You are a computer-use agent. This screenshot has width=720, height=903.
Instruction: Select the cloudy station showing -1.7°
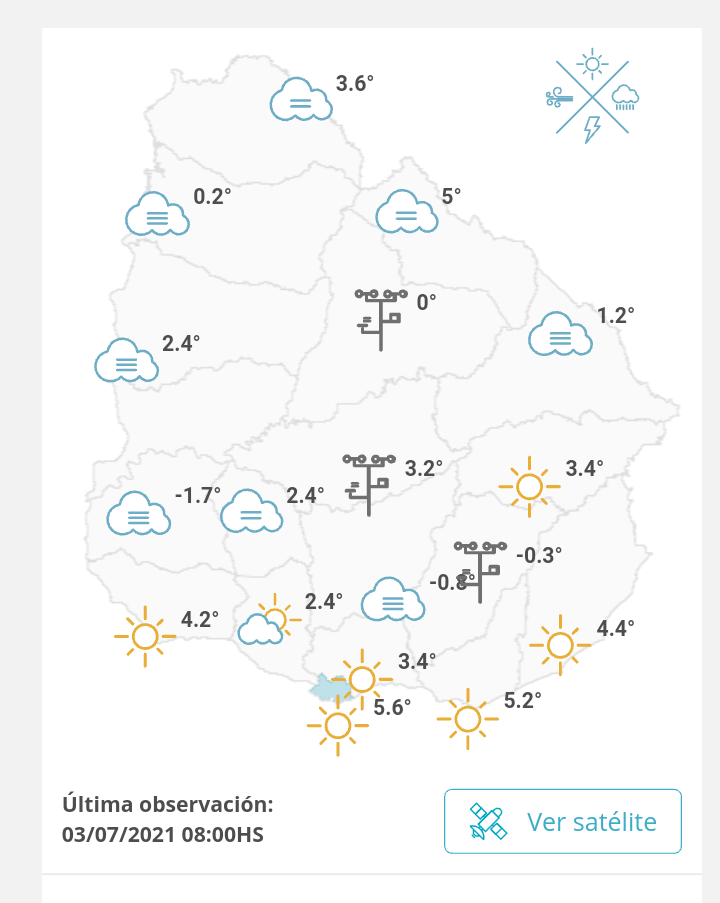[138, 513]
